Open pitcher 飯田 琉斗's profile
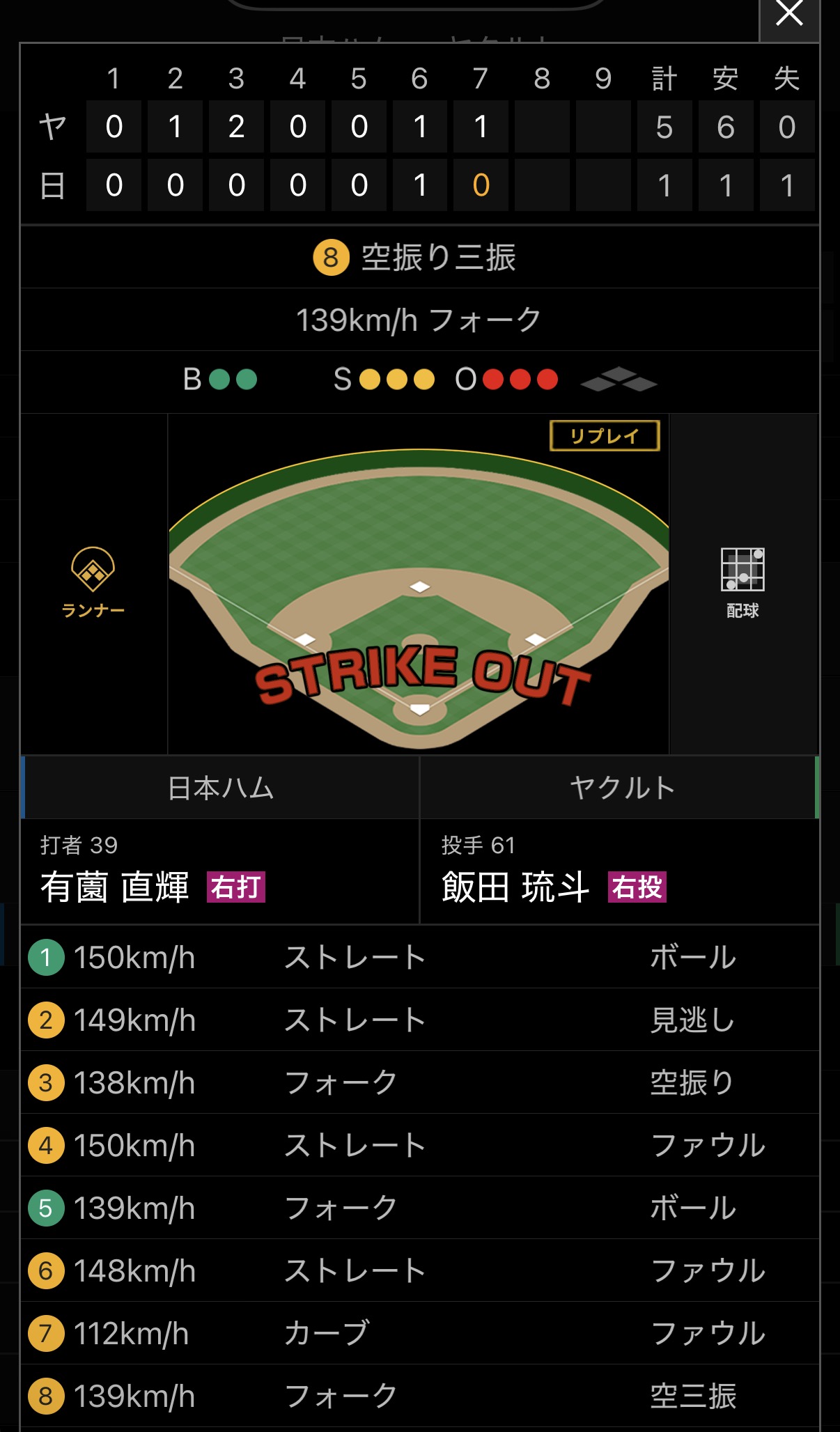The image size is (840, 1432). pyautogui.click(x=515, y=887)
